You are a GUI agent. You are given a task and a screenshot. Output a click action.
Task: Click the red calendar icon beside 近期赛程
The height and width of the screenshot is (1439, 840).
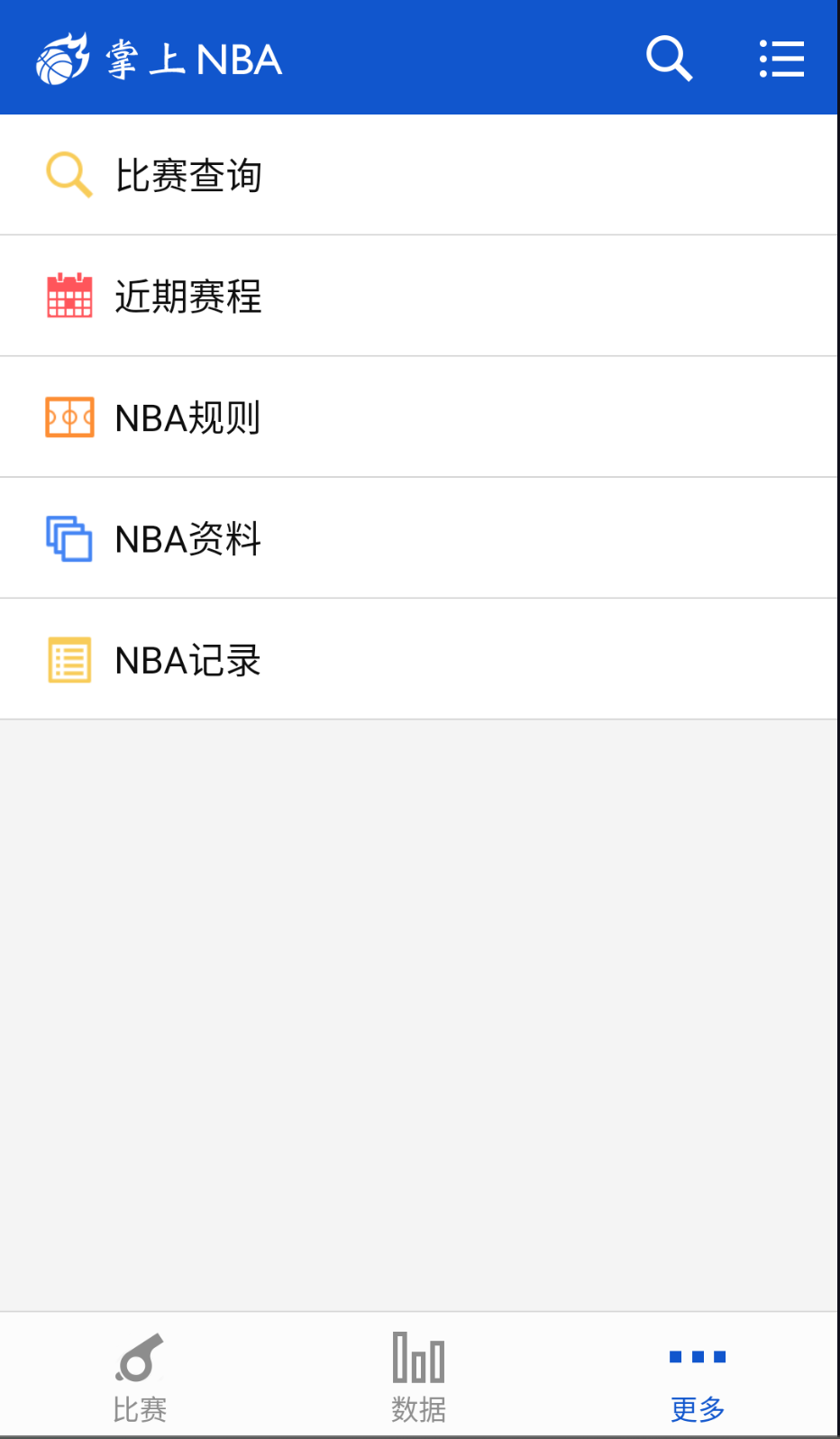tap(69, 296)
